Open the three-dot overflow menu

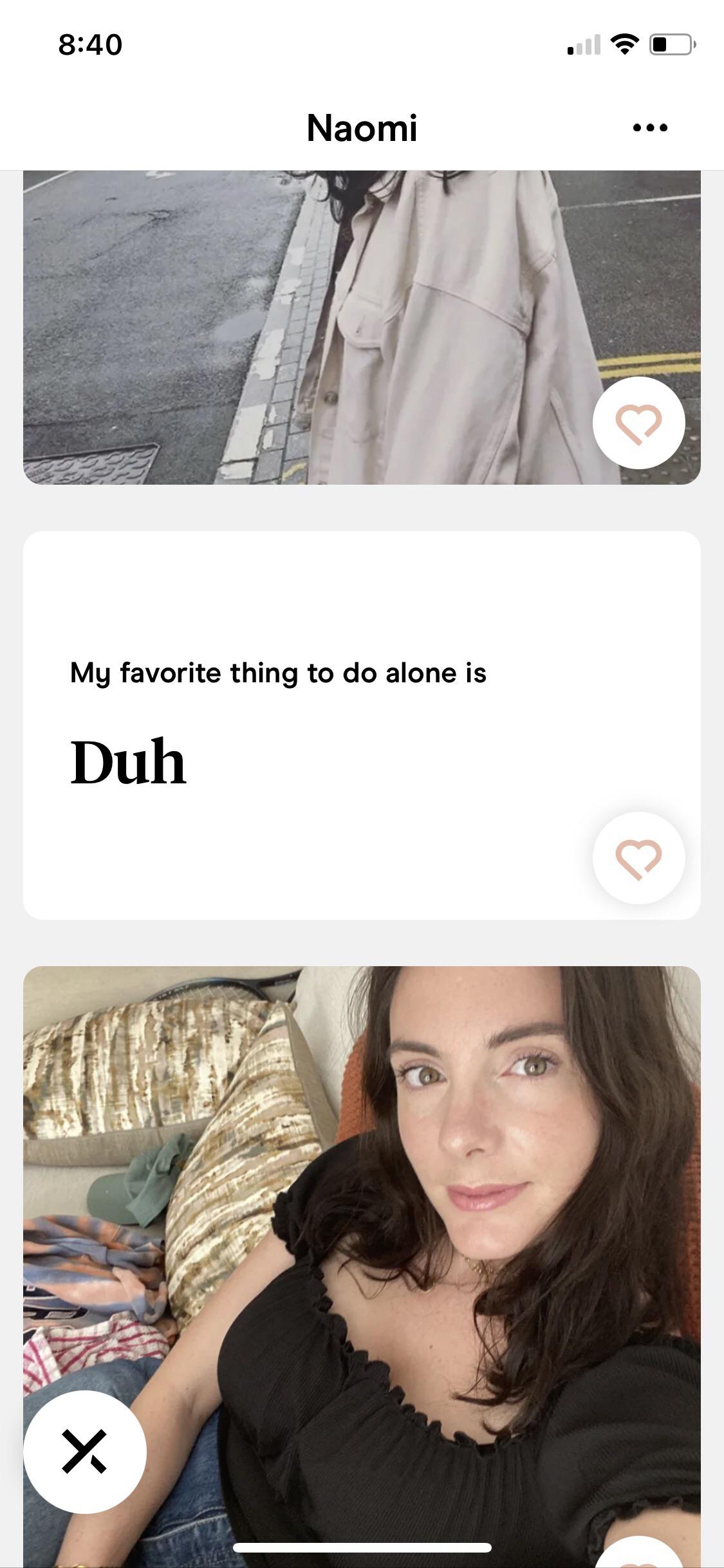650,128
